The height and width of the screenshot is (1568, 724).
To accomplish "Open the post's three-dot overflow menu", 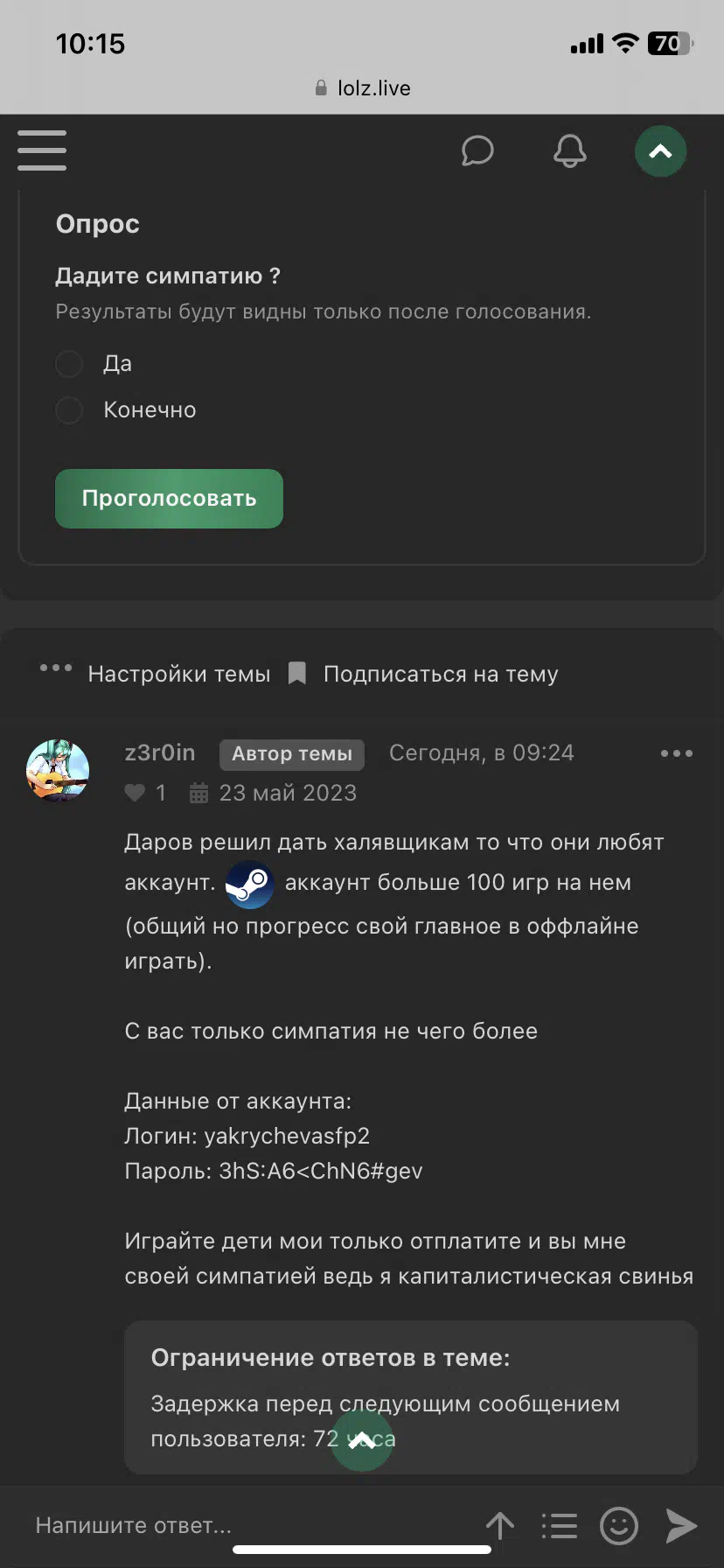I will pos(677,753).
